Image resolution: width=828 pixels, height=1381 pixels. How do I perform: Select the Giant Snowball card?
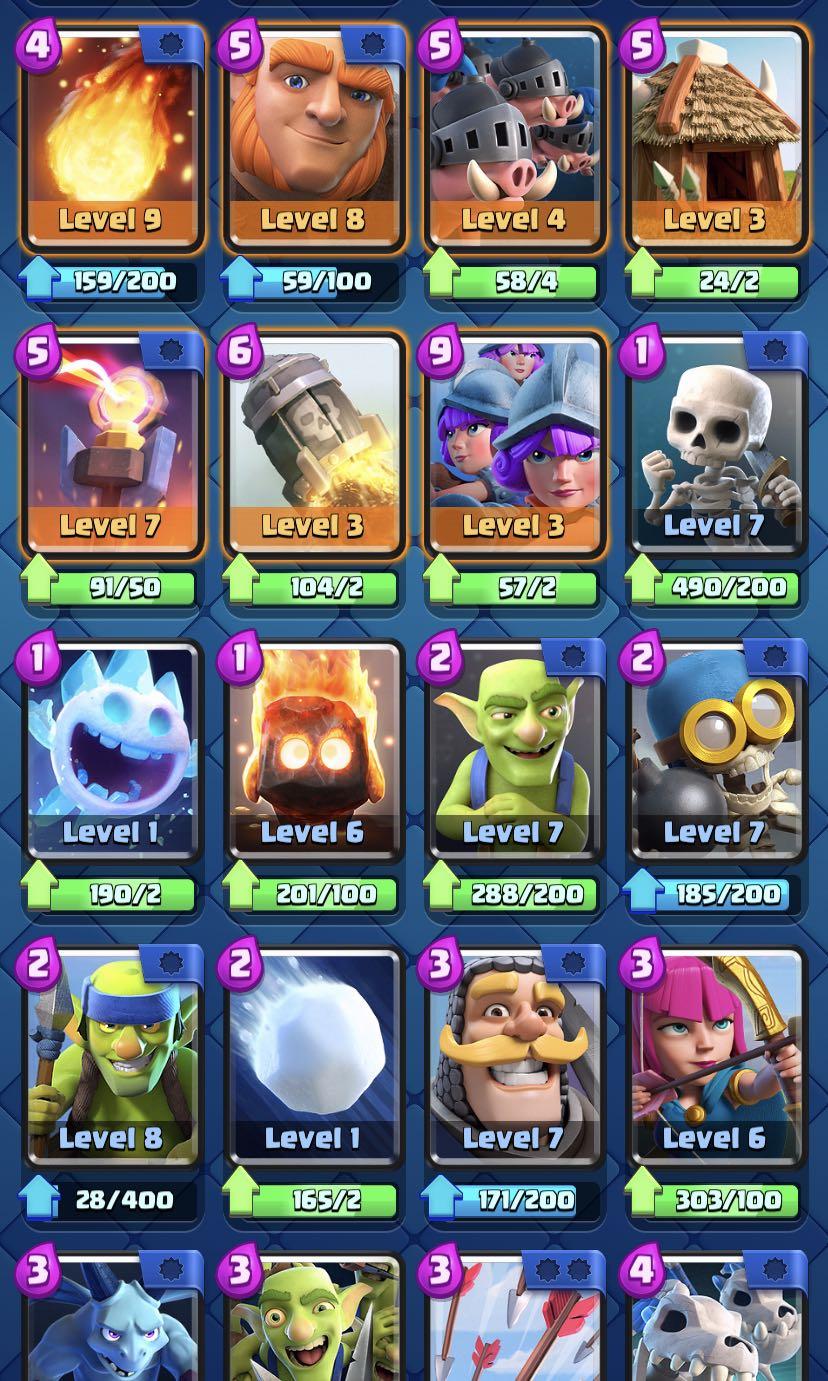coord(314,1058)
